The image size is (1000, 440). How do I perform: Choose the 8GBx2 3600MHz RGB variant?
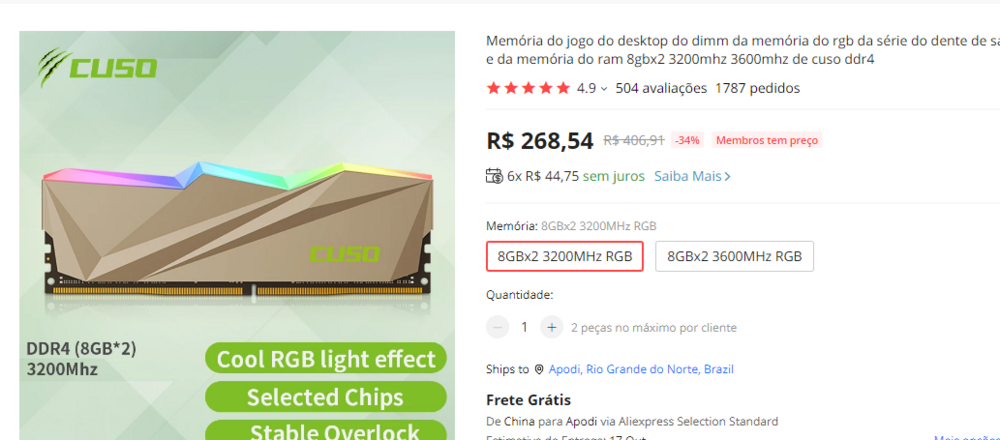[x=734, y=256]
